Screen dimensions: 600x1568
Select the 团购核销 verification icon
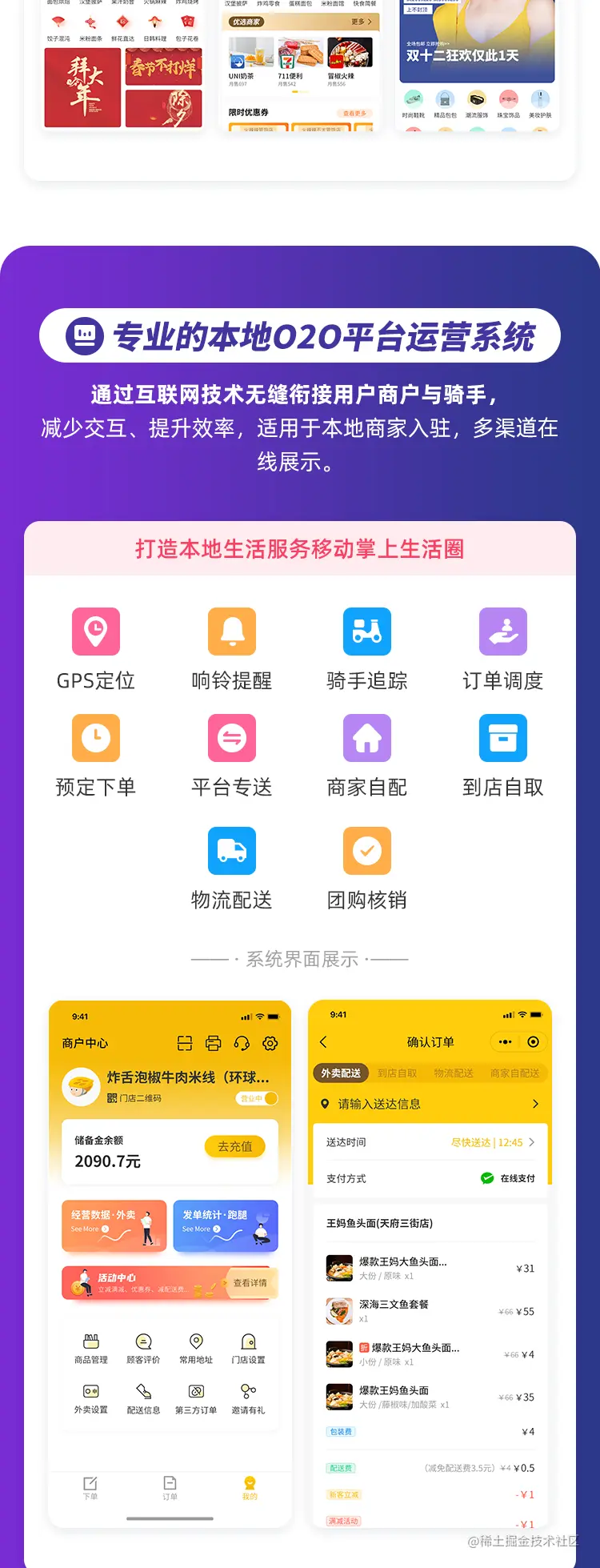(x=366, y=851)
